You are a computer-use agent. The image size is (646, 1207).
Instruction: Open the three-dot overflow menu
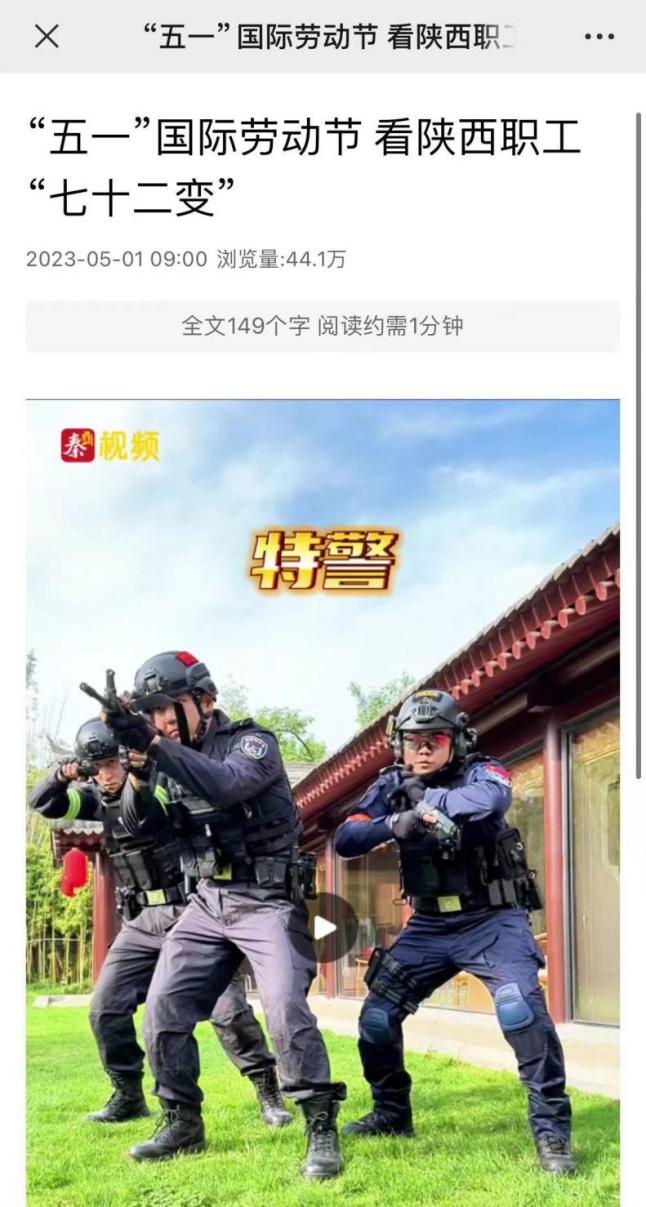599,37
